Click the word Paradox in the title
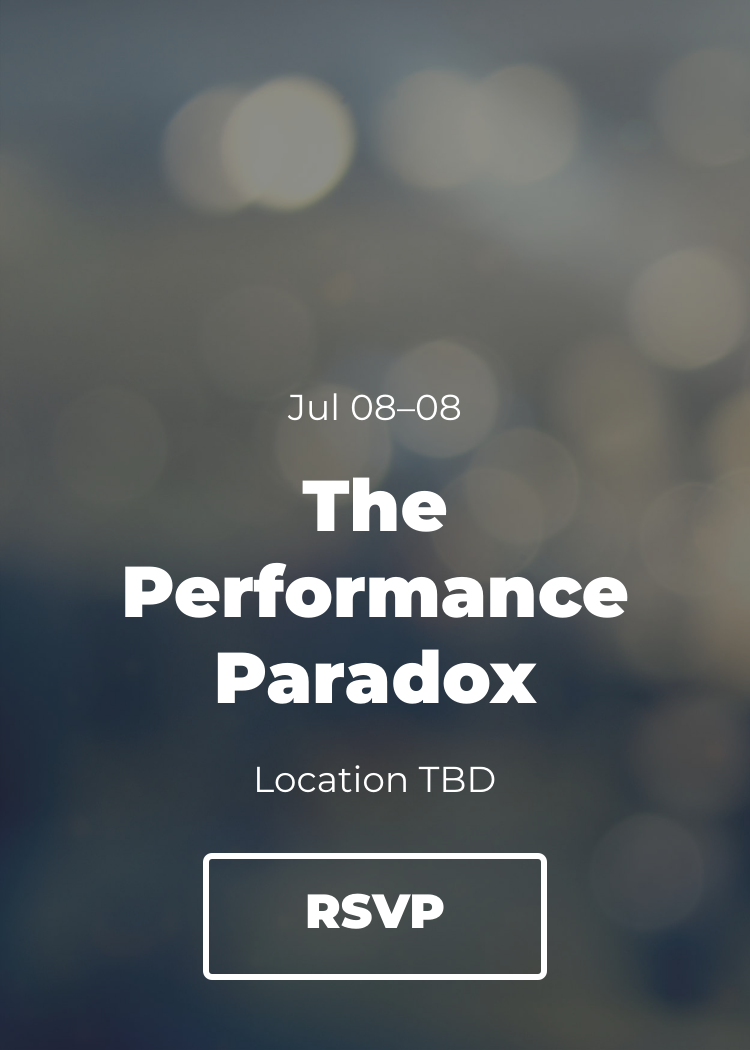This screenshot has height=1050, width=750. 374,680
